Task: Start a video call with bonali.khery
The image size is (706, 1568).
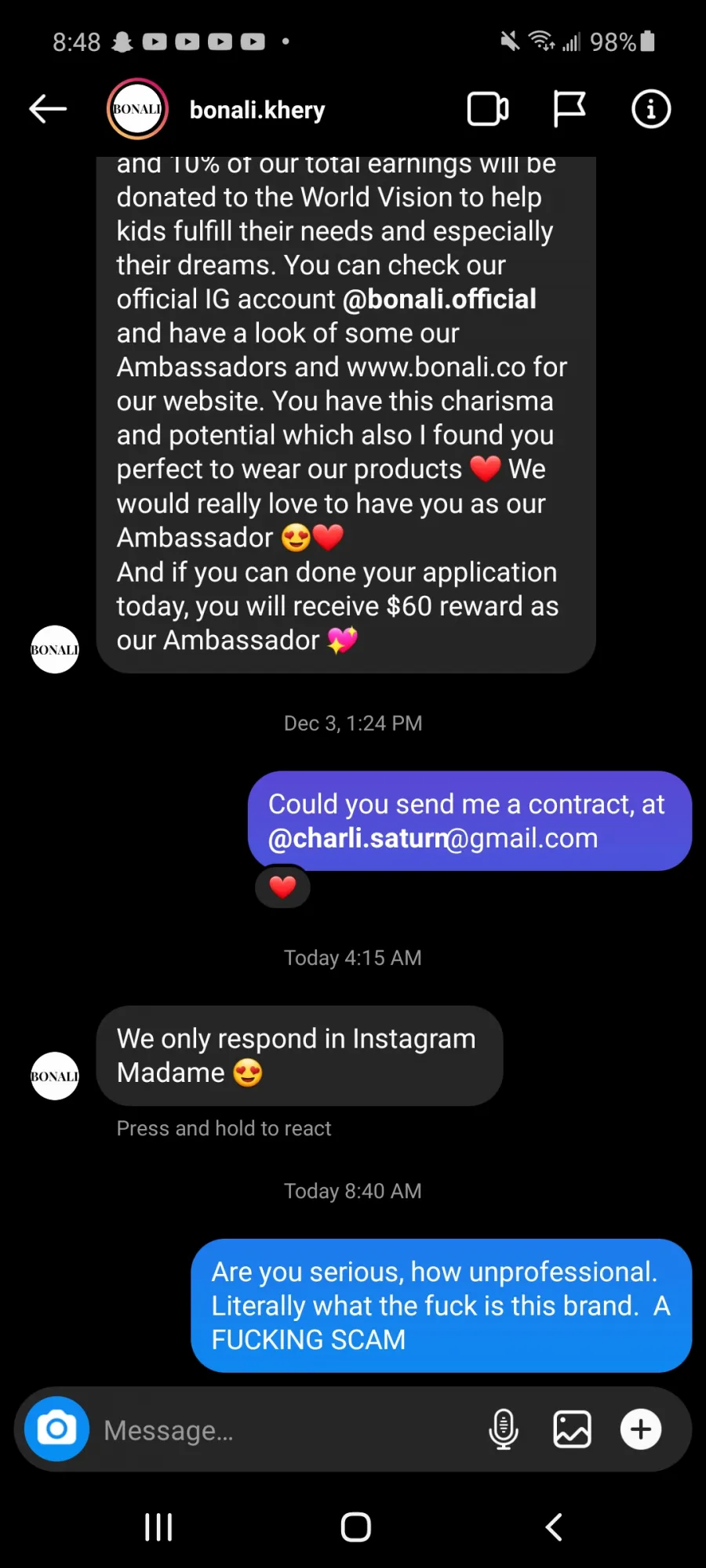Action: pyautogui.click(x=488, y=109)
